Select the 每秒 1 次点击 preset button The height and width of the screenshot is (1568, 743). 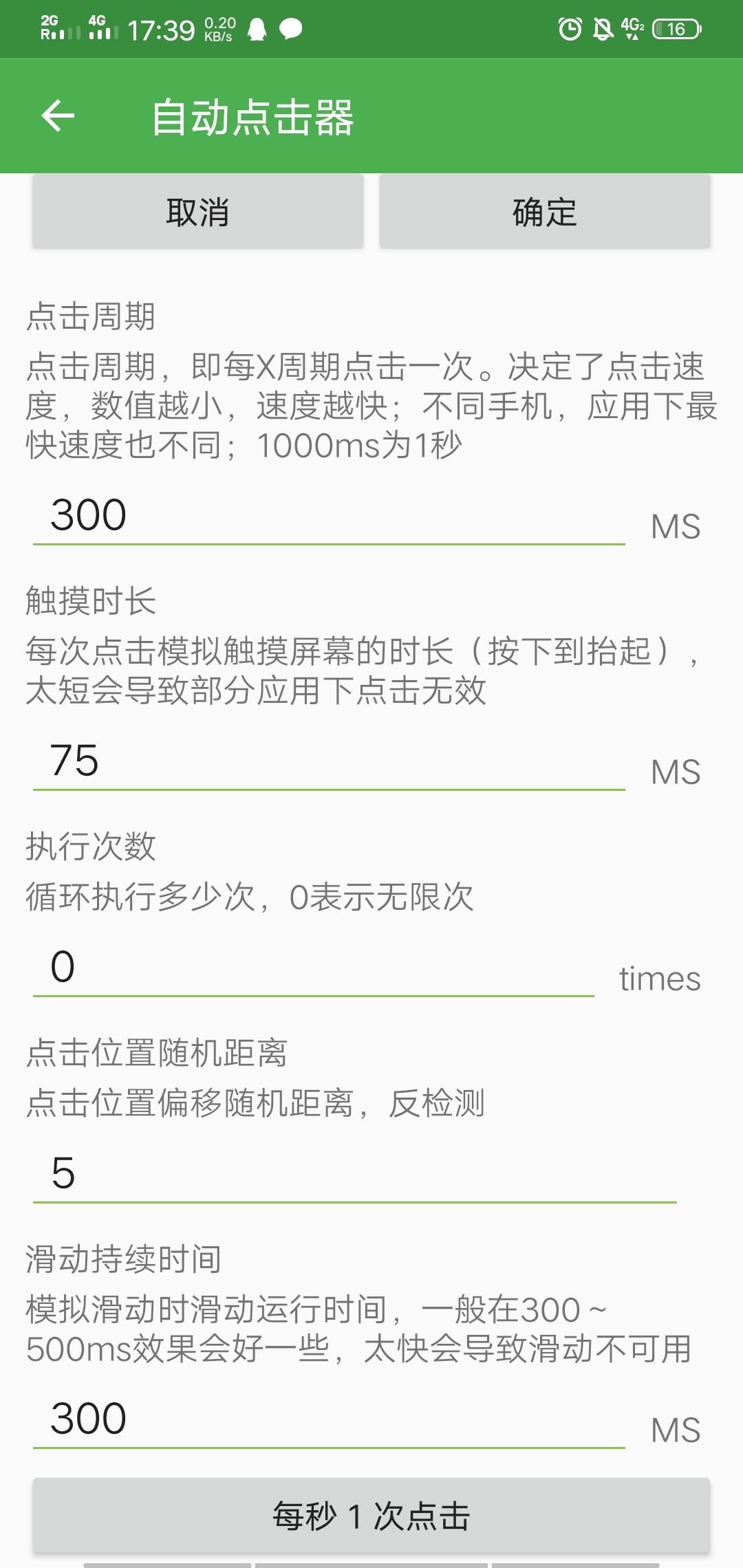tap(371, 1516)
